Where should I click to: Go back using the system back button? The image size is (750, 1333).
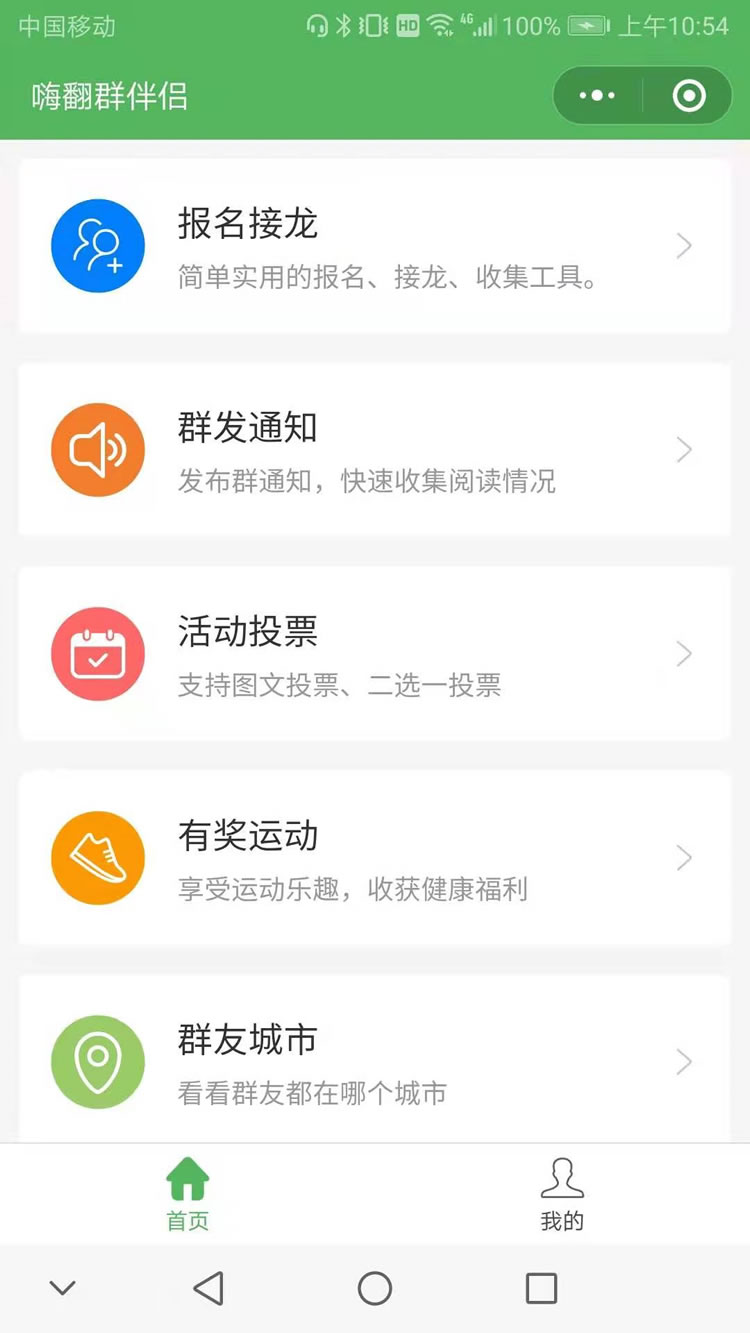[208, 1288]
